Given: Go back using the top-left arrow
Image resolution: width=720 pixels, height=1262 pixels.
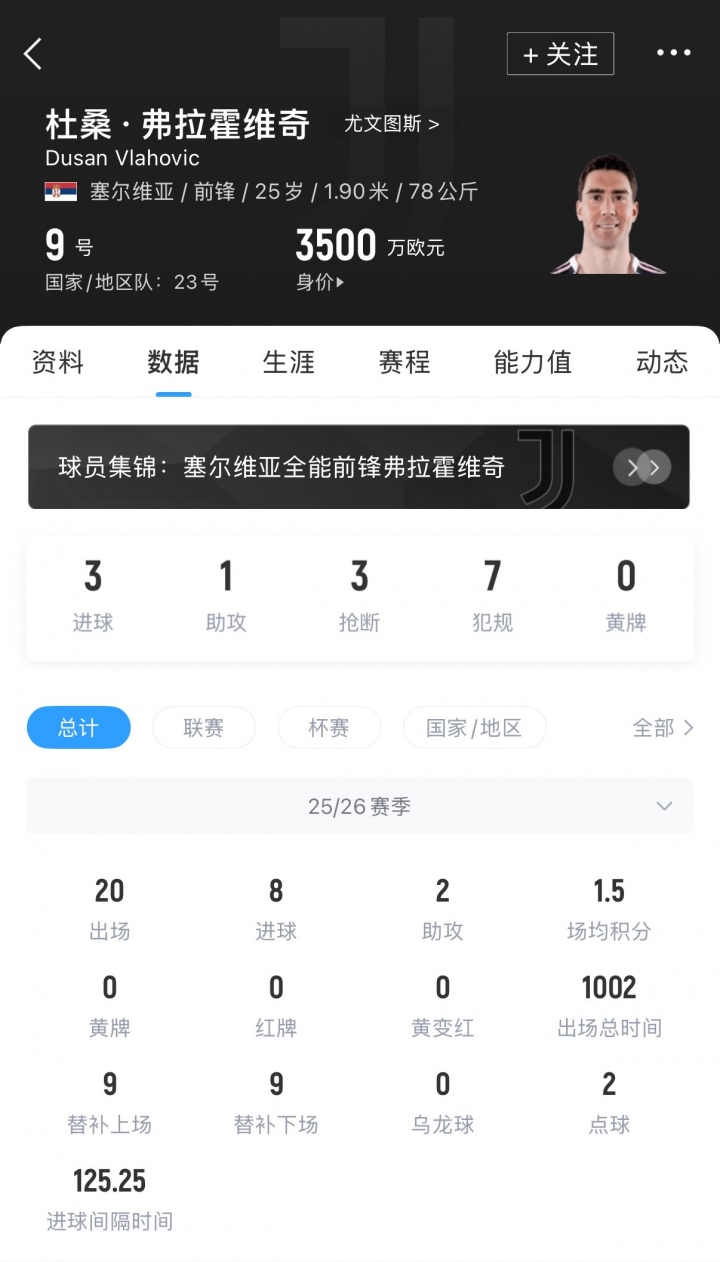Looking at the screenshot, I should [33, 54].
